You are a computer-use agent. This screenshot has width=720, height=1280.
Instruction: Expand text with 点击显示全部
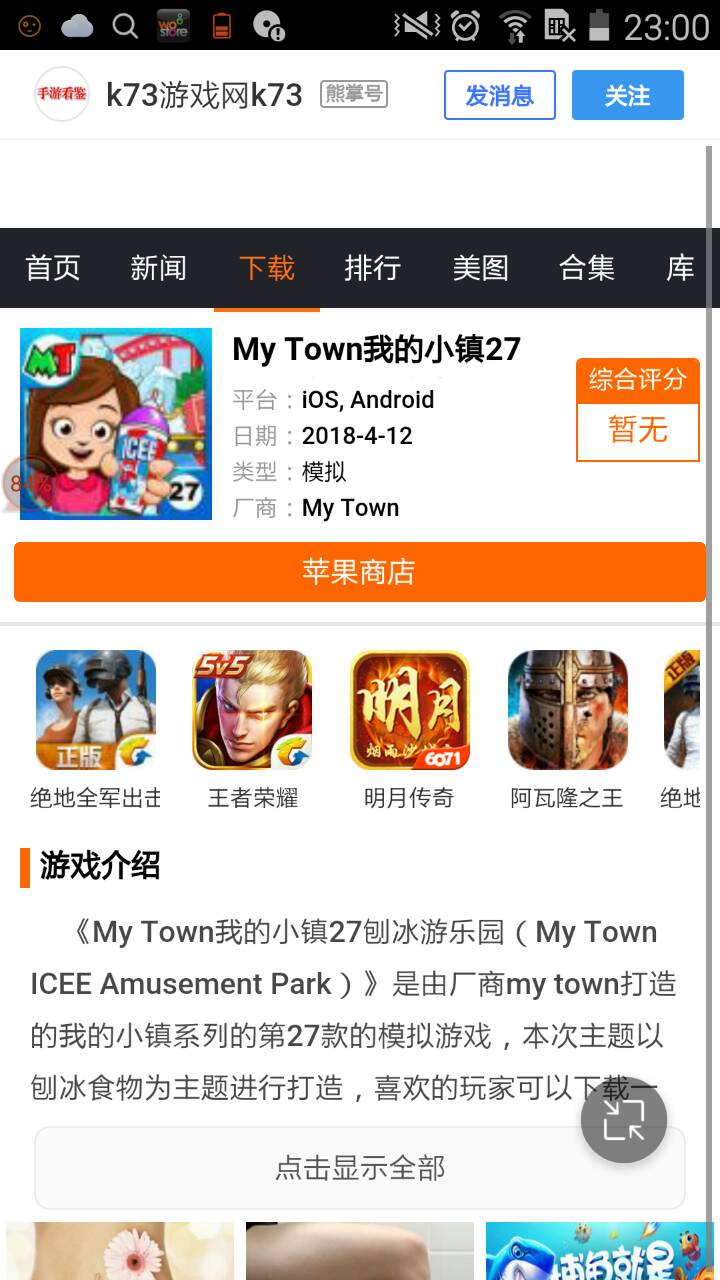point(360,1167)
